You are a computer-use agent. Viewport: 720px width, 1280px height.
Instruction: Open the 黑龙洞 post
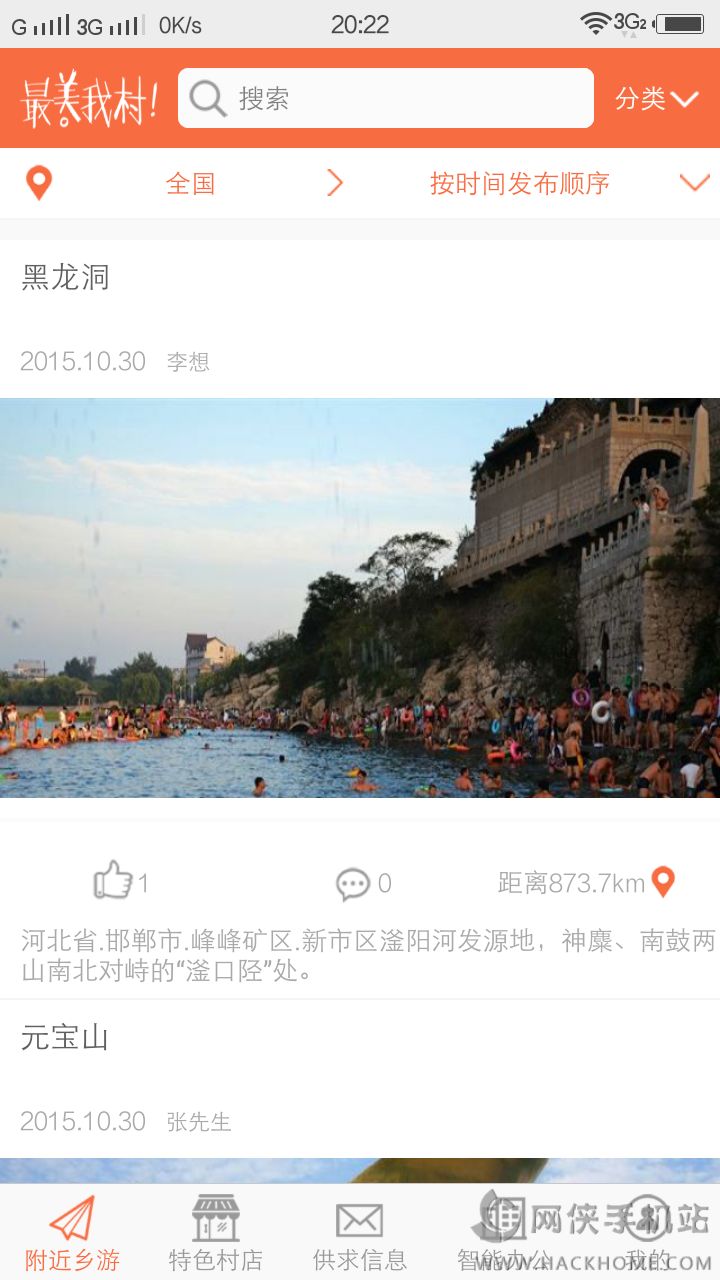pyautogui.click(x=66, y=277)
